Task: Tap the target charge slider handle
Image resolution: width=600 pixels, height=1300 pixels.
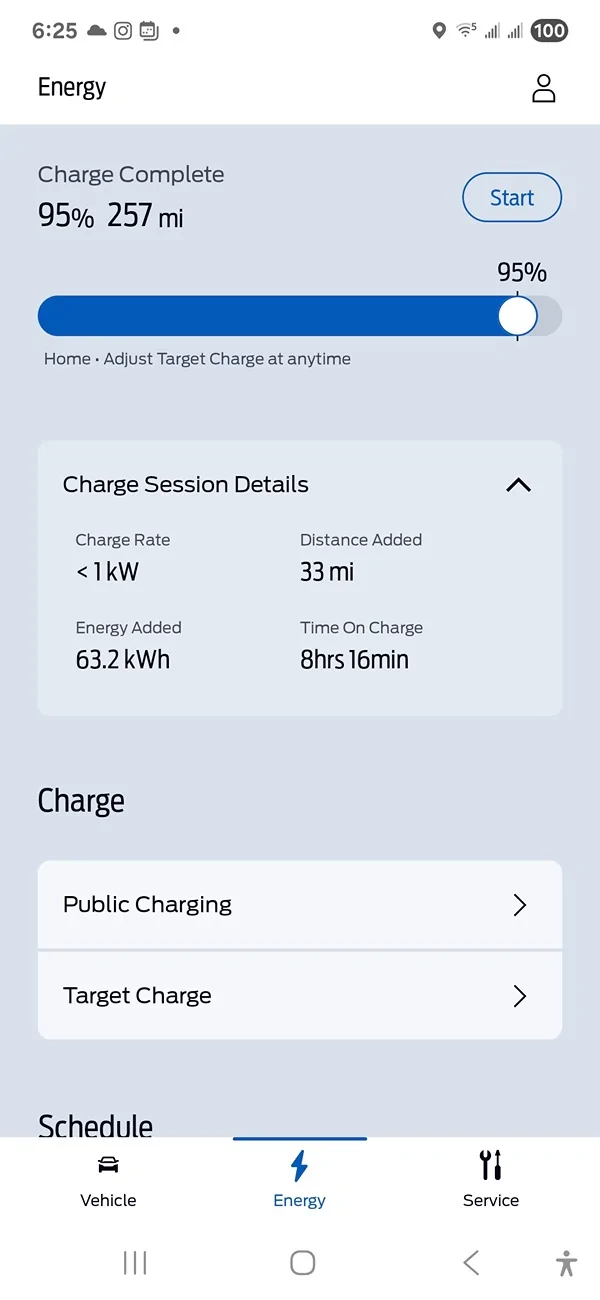Action: (x=517, y=316)
